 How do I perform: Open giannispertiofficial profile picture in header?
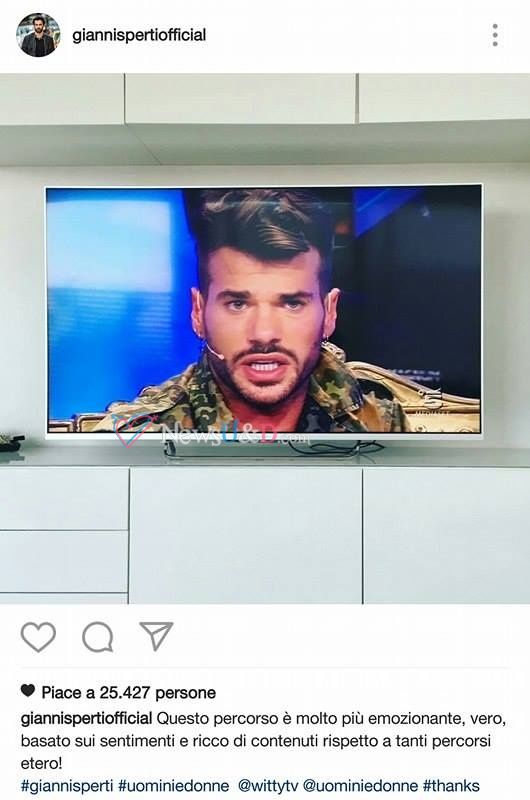pos(38,35)
